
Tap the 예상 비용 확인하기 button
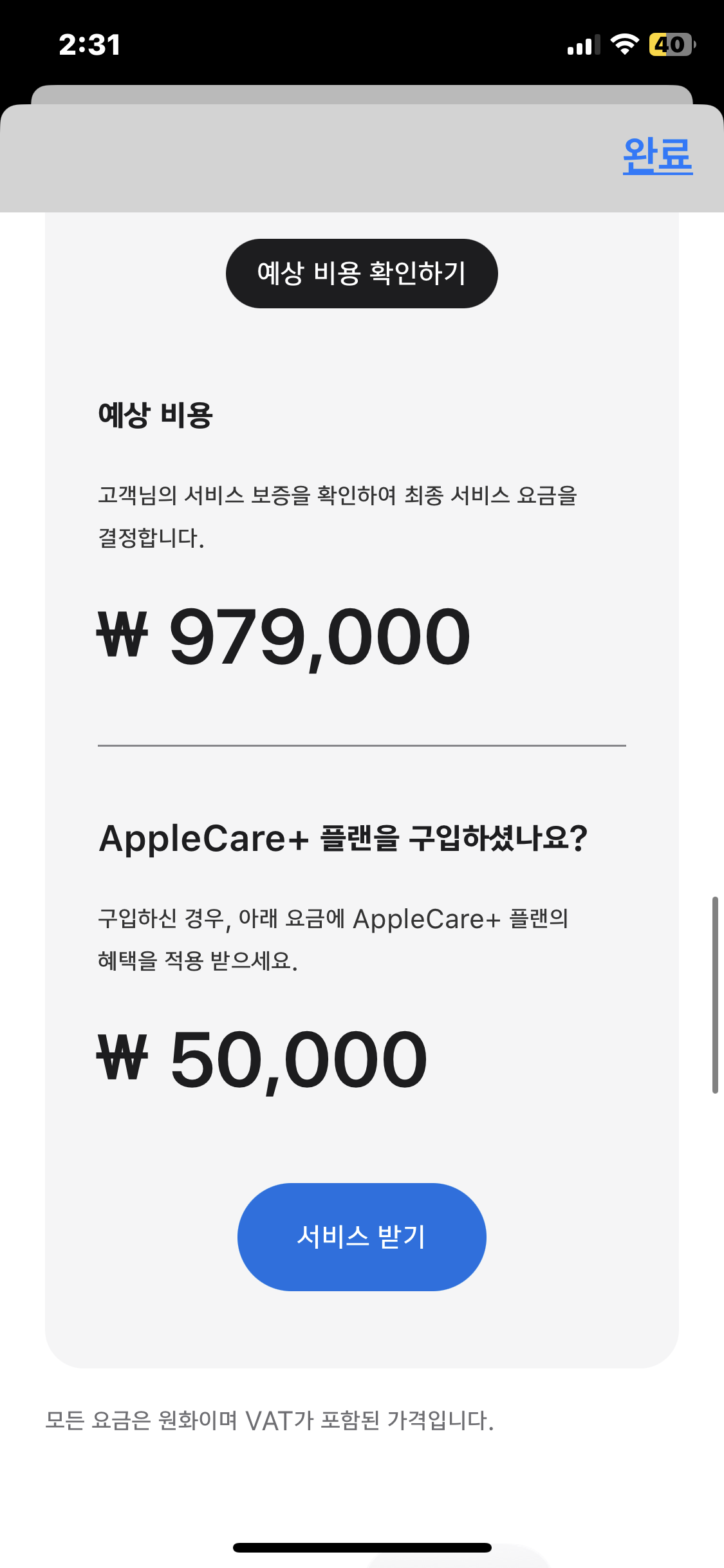(x=362, y=274)
